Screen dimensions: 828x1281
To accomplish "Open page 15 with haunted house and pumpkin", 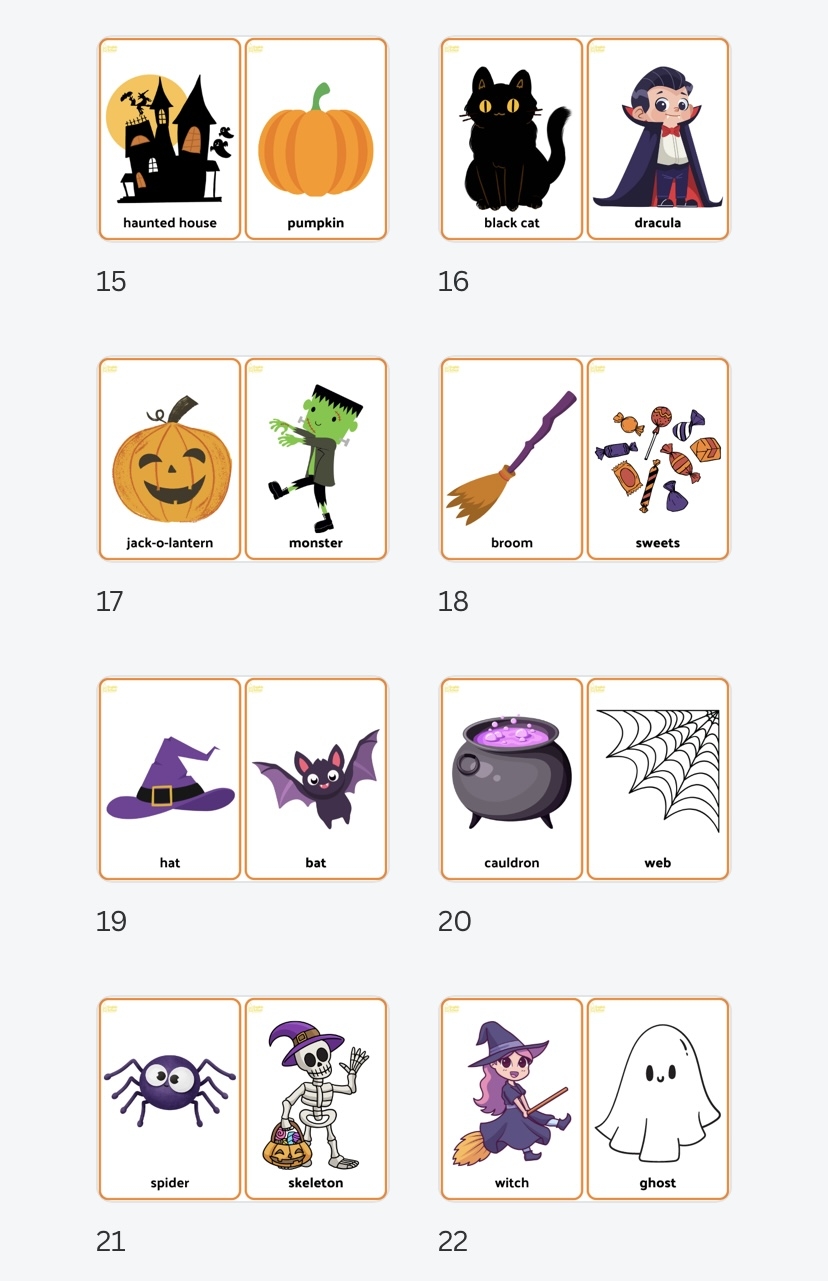I will (242, 139).
